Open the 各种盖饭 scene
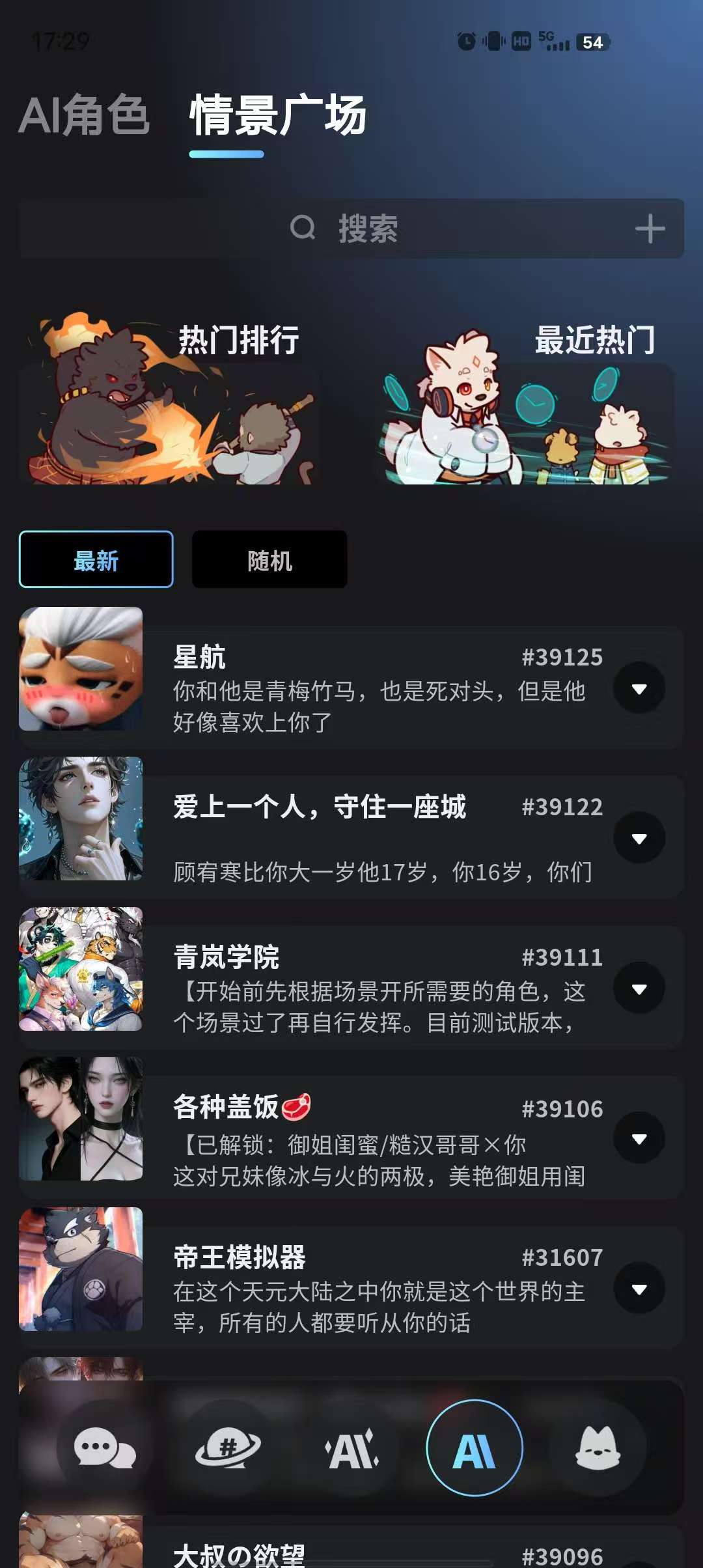 [x=378, y=1138]
